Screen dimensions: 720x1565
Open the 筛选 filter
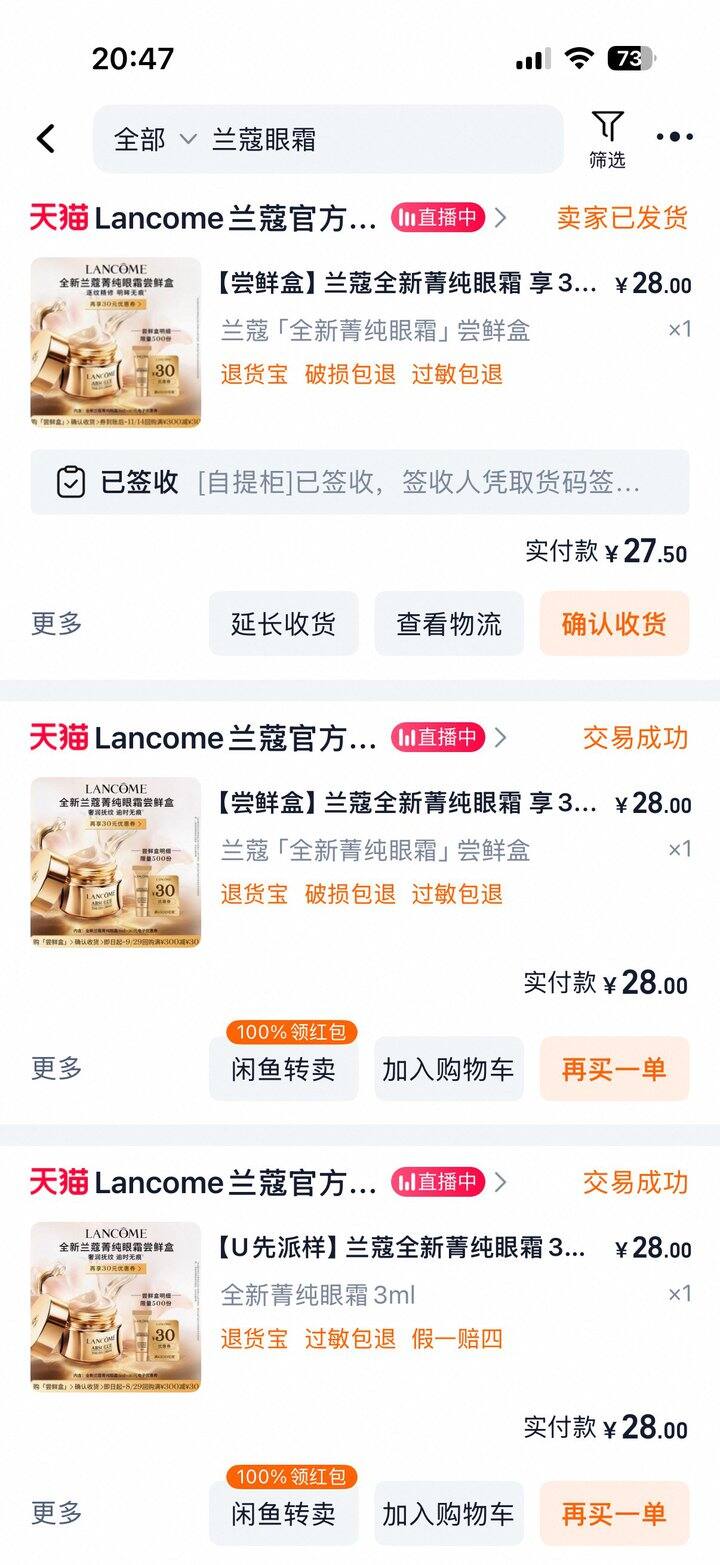click(x=607, y=139)
